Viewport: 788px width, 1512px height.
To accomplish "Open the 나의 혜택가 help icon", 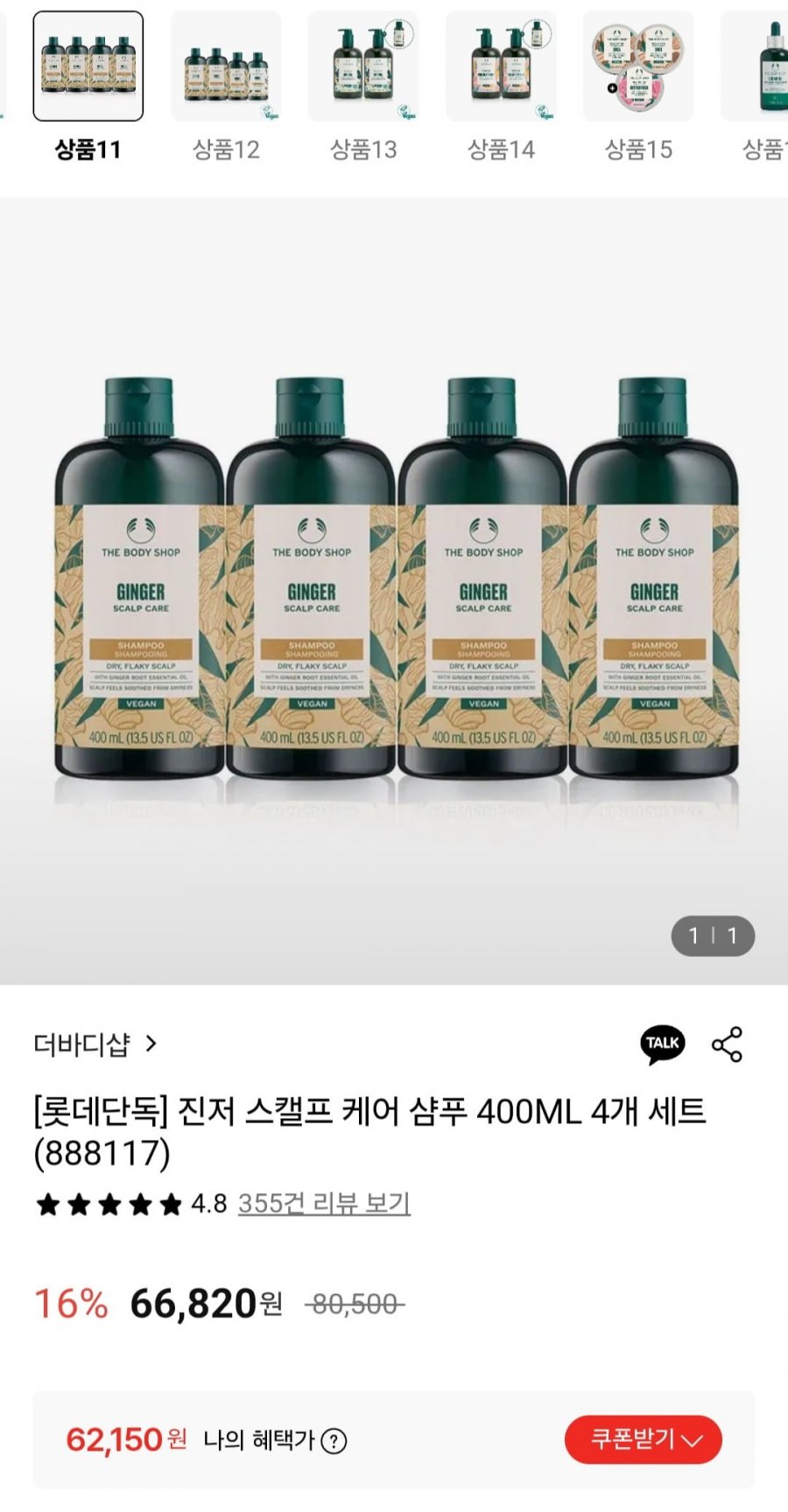I will tap(334, 1441).
